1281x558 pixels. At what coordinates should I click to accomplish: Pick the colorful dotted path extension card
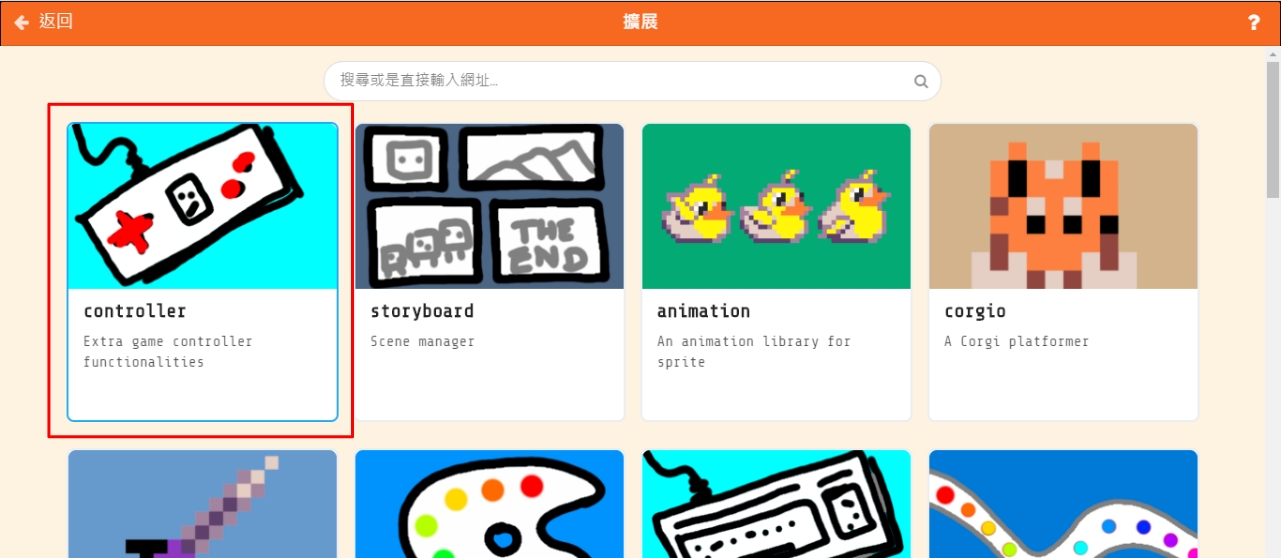(1063, 503)
